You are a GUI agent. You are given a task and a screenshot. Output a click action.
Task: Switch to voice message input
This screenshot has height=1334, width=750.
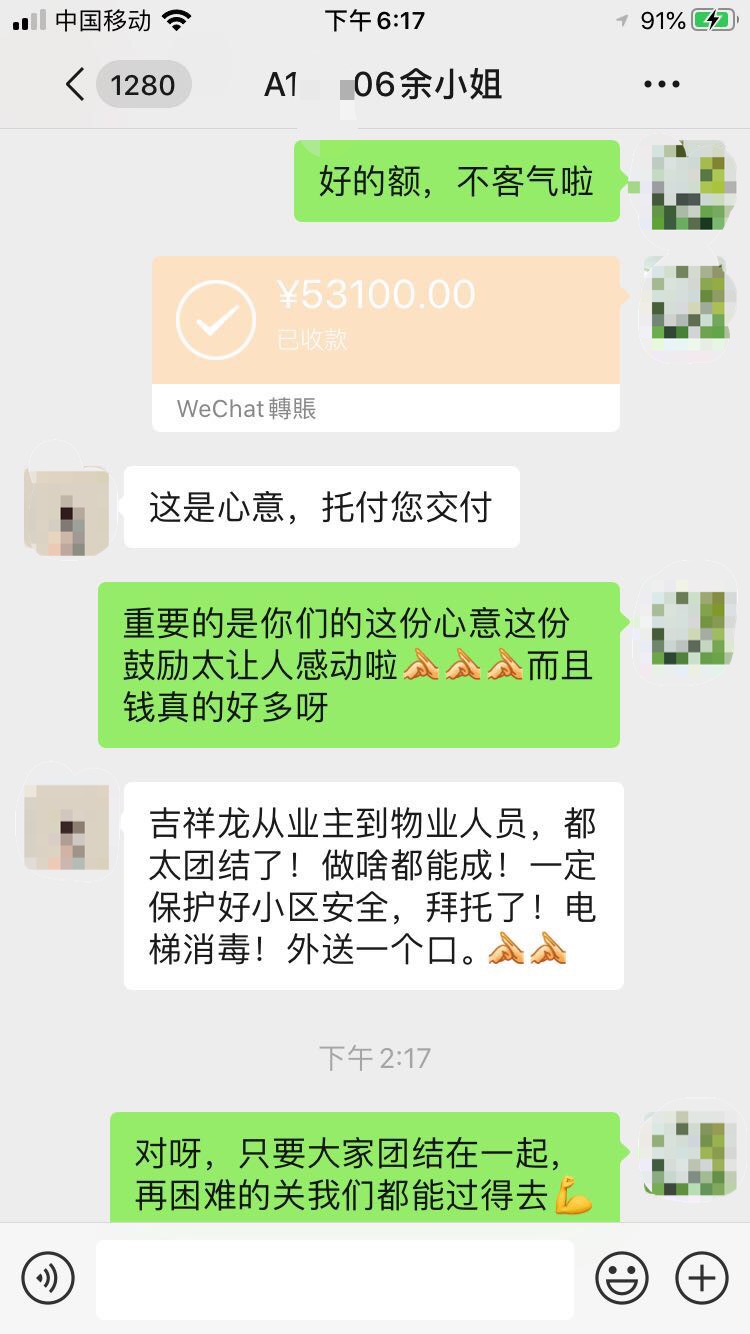point(48,1278)
